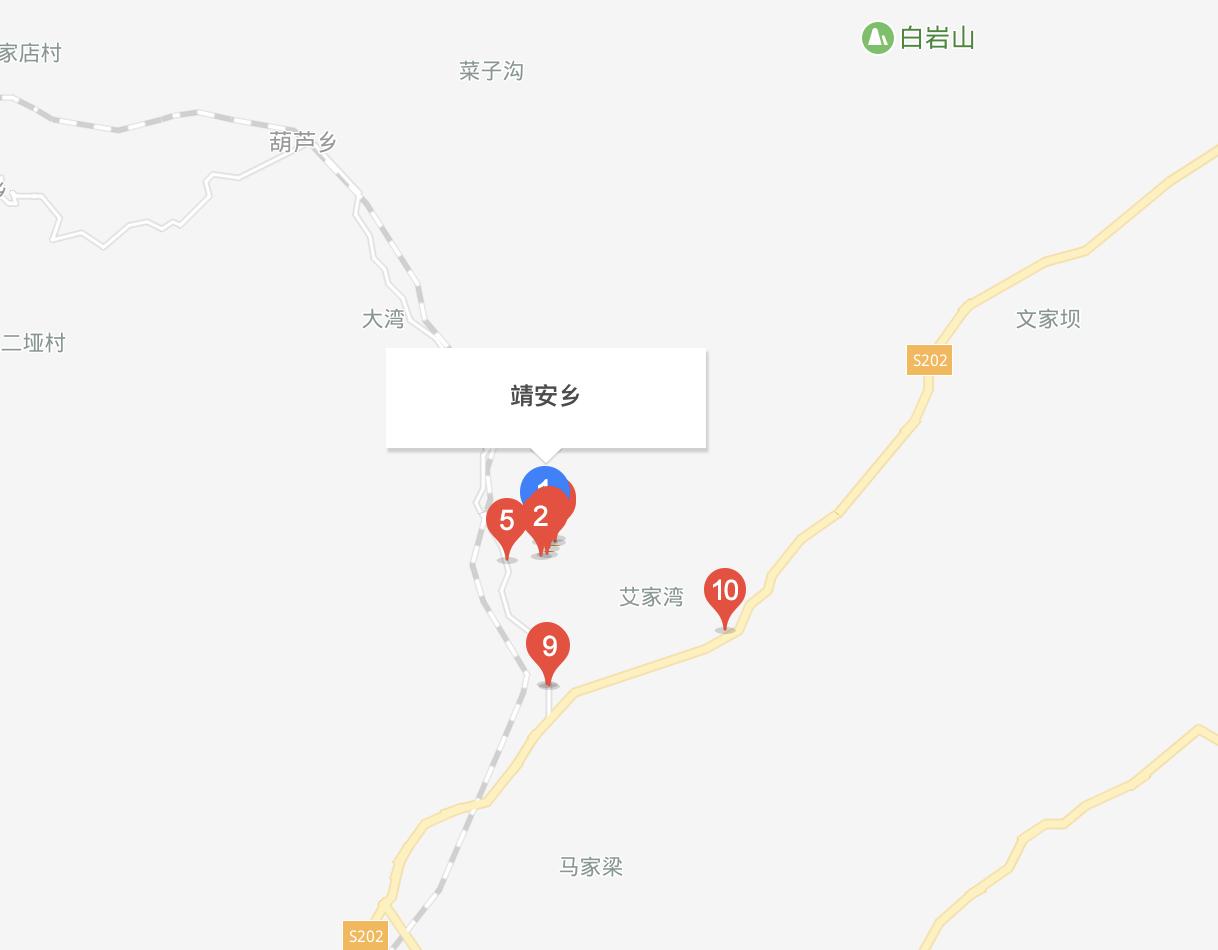Open the 靖安乡 info popup
Image resolution: width=1218 pixels, height=950 pixels.
click(x=546, y=397)
